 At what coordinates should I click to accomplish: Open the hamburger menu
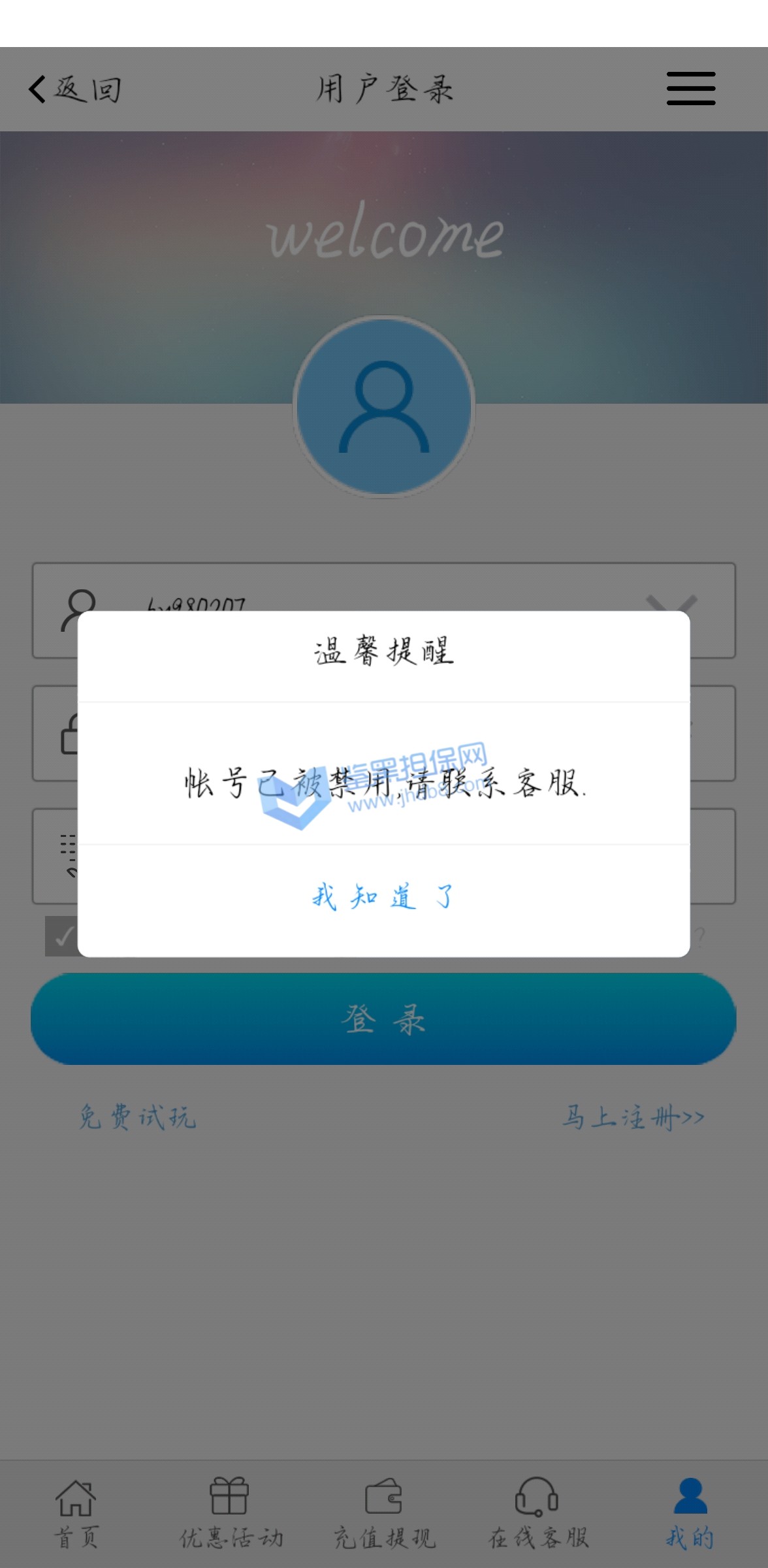(690, 89)
